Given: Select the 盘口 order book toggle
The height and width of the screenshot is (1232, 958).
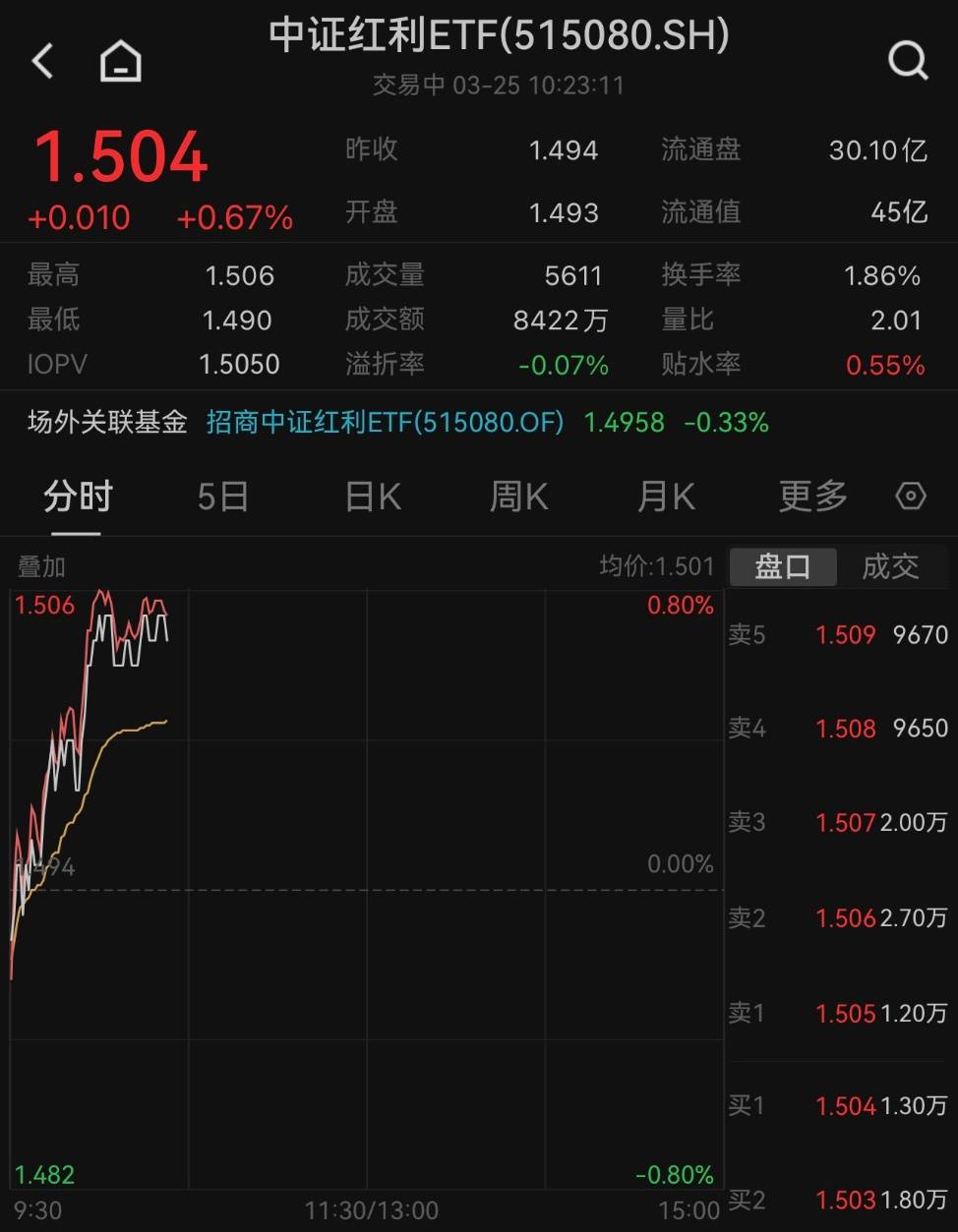Looking at the screenshot, I should (x=782, y=566).
